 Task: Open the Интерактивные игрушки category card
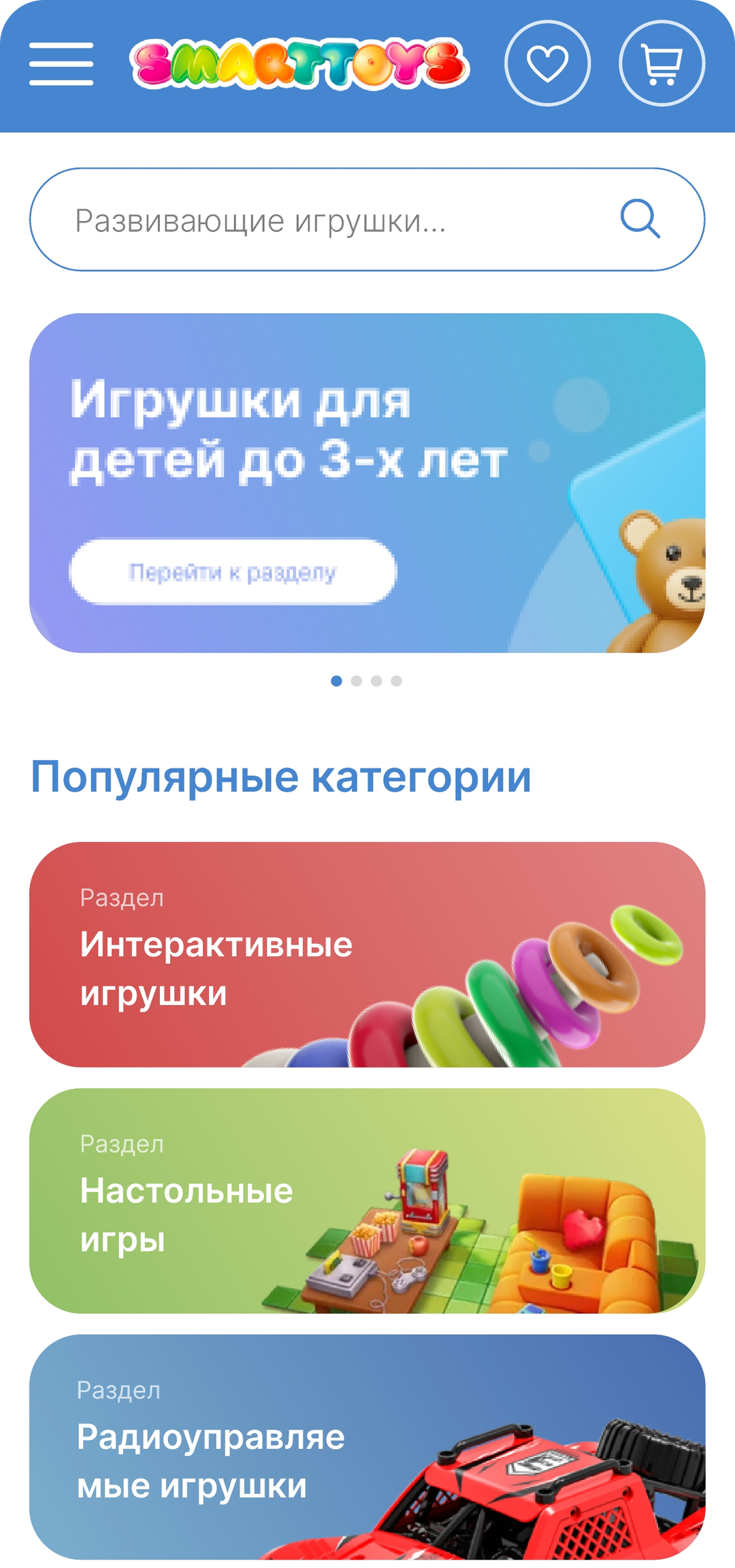tap(367, 954)
